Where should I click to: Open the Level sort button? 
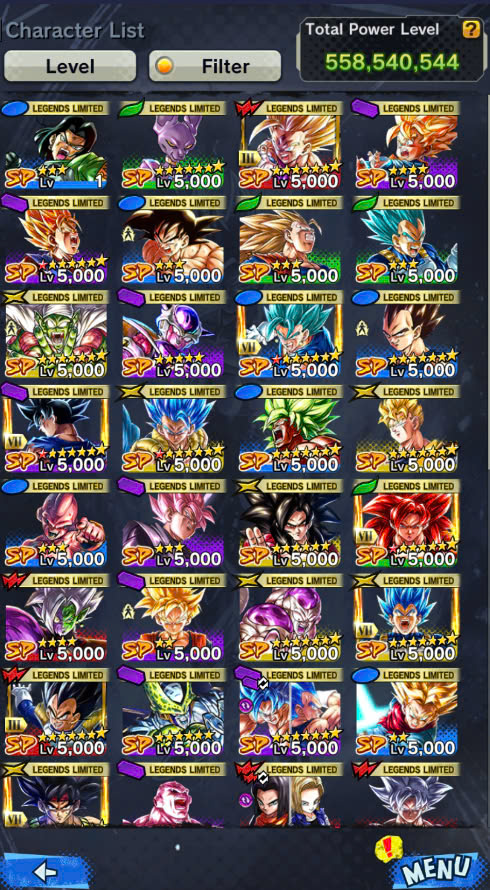coord(70,66)
